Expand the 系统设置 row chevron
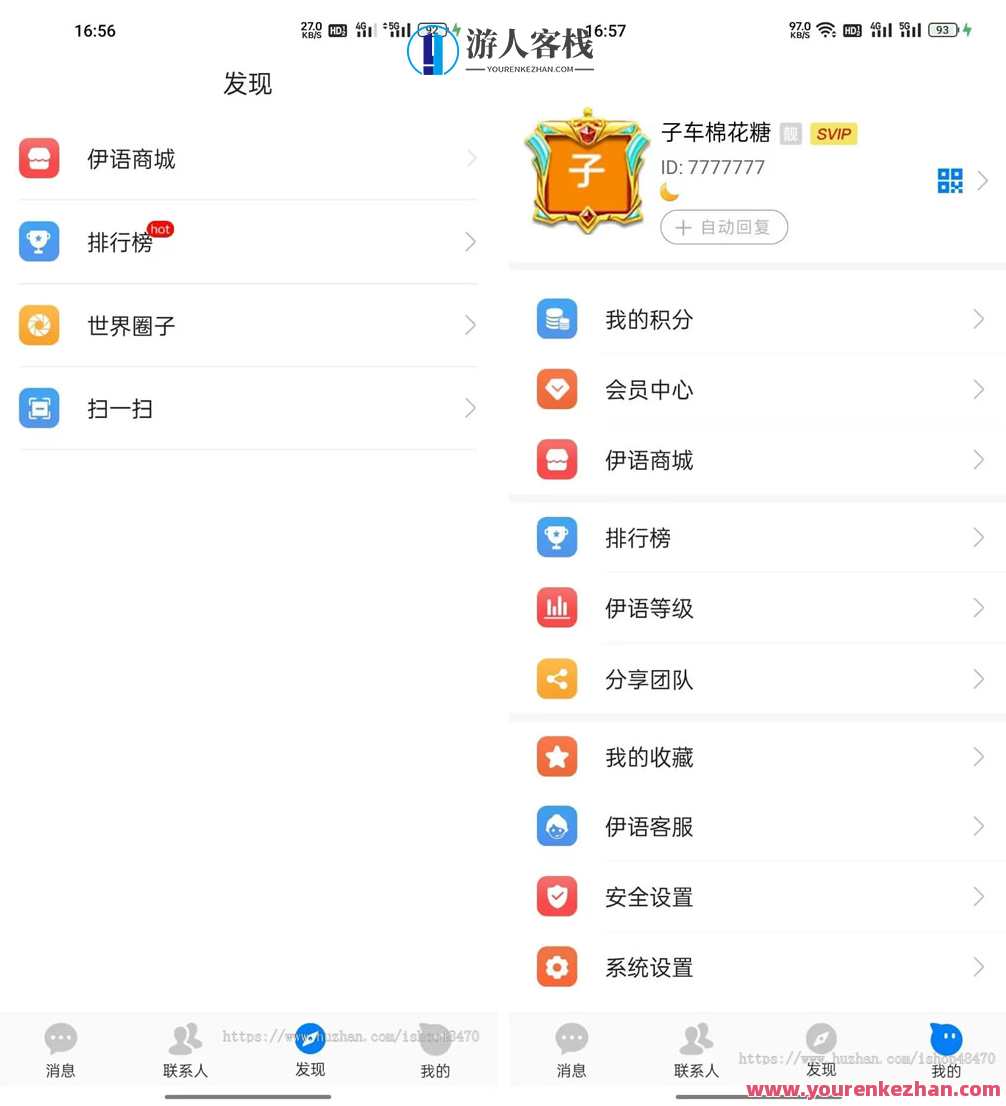 point(978,967)
